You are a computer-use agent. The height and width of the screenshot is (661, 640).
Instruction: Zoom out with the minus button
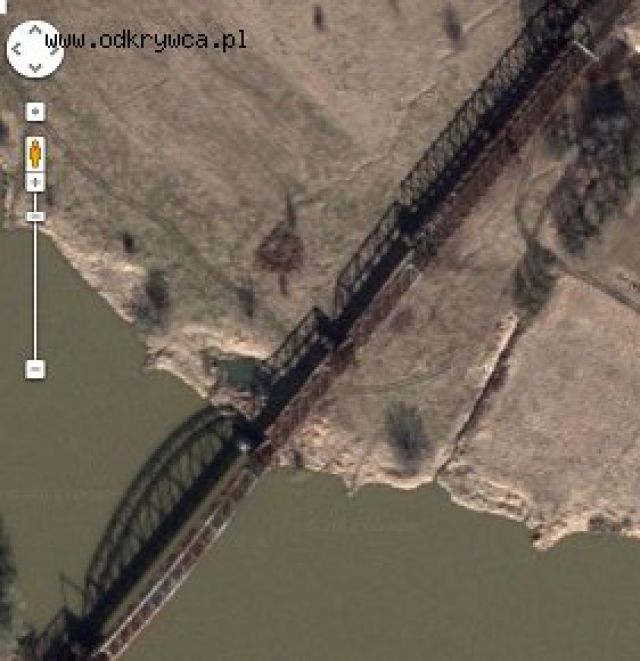[35, 369]
